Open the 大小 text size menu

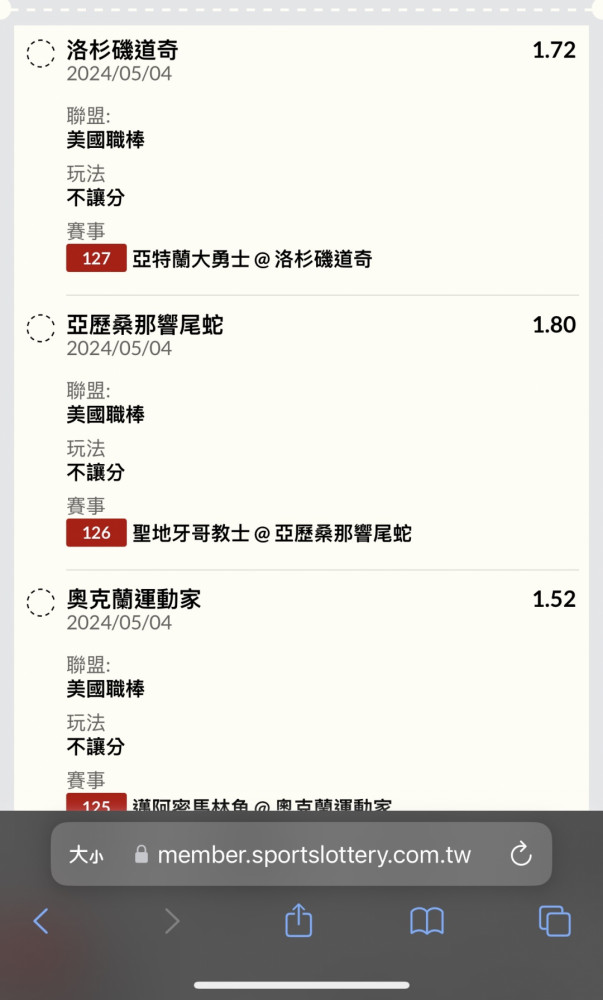tap(86, 855)
